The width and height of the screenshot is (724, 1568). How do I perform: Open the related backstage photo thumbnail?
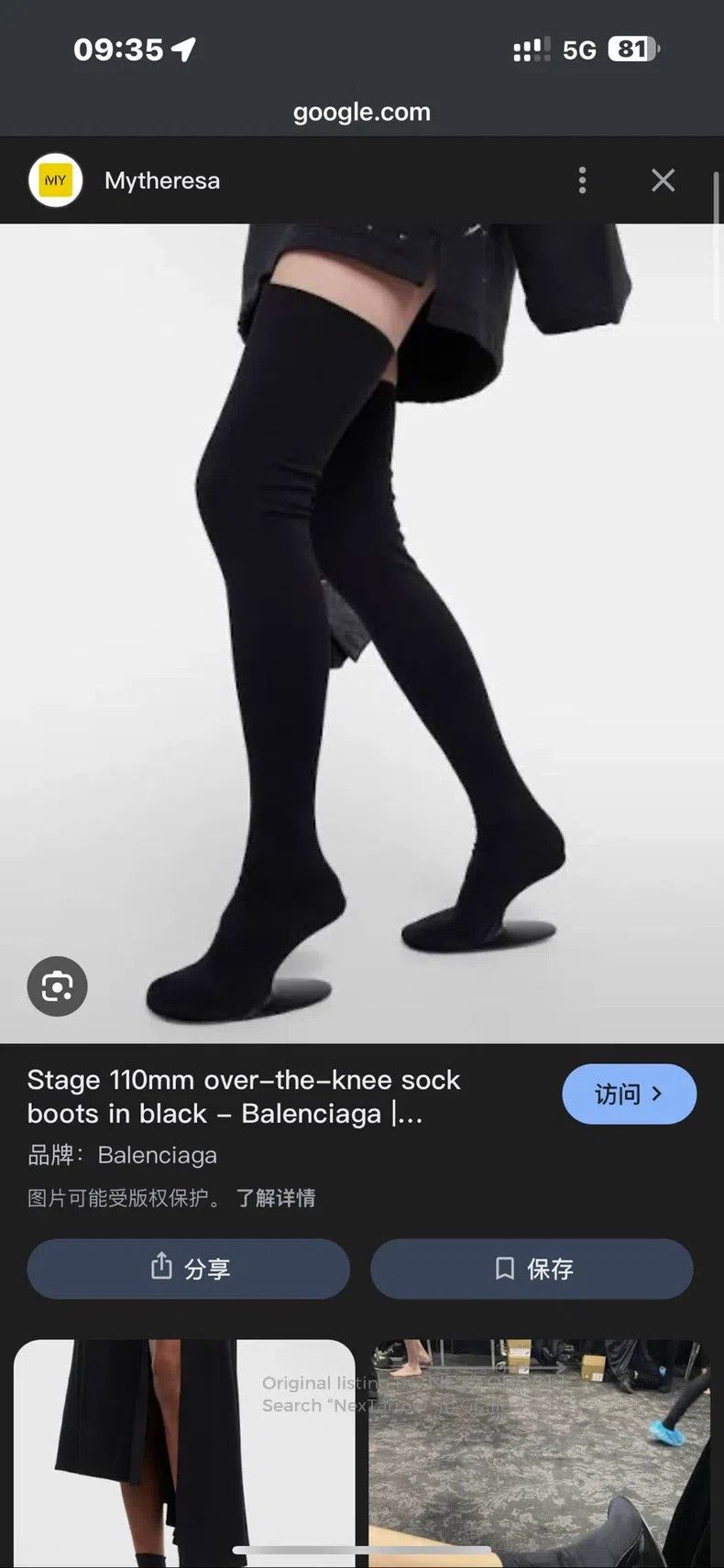[539, 1454]
